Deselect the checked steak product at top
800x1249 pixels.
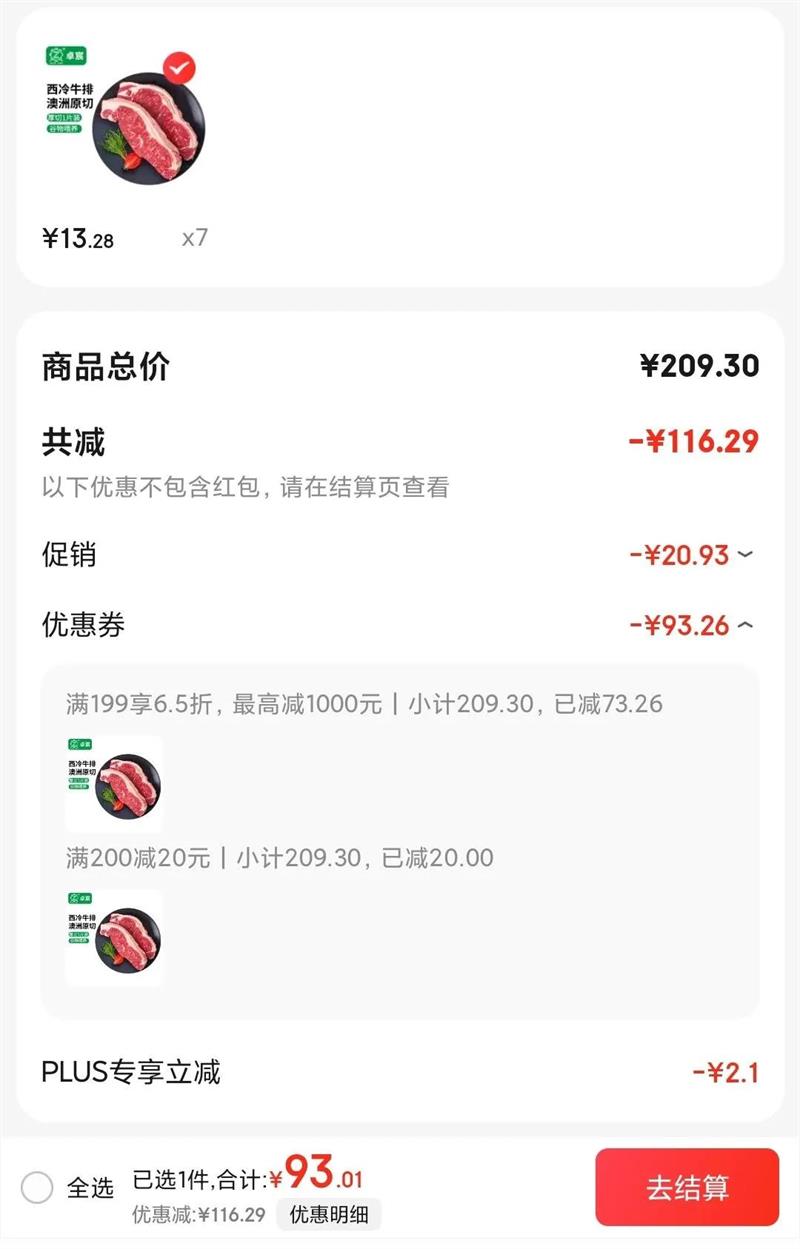pyautogui.click(x=179, y=68)
